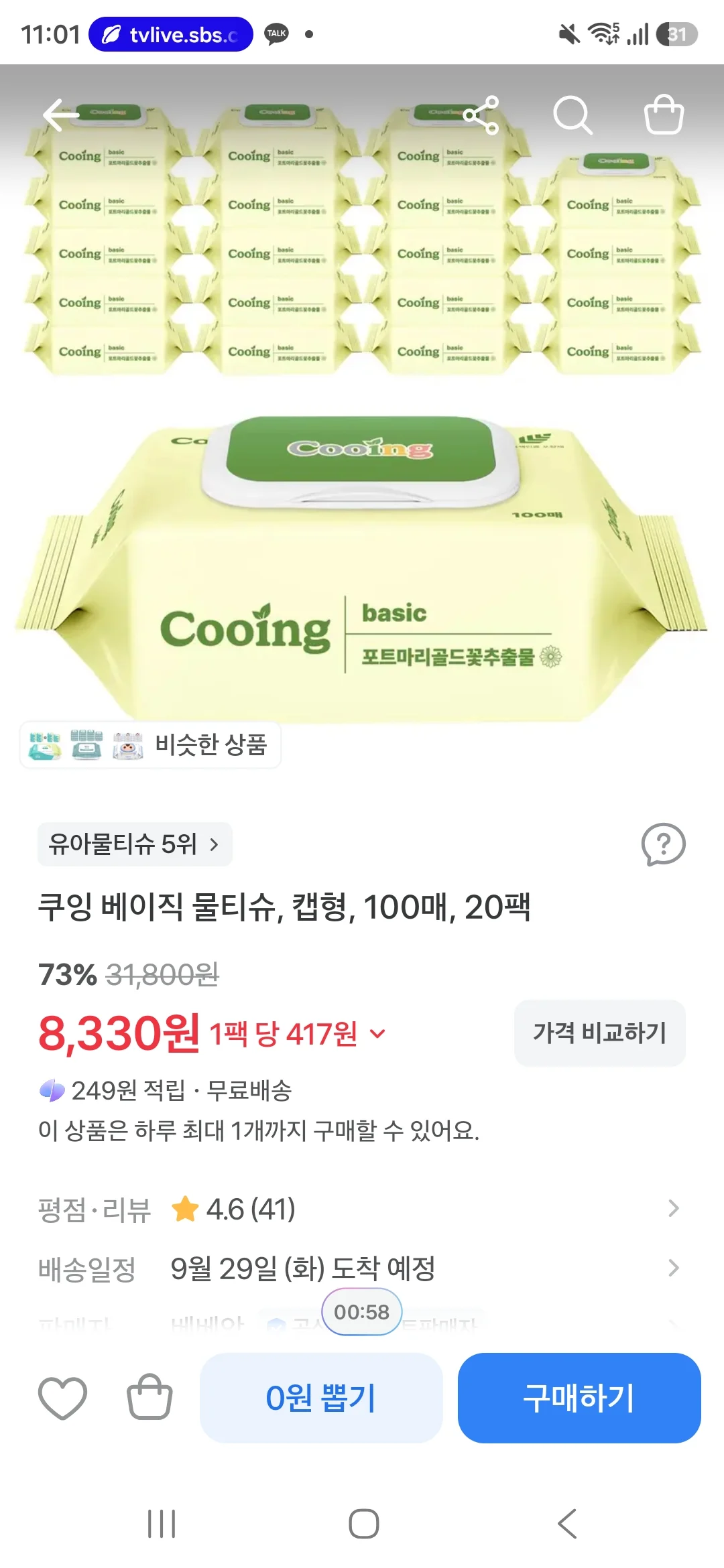Share this product
Viewport: 724px width, 1568px height.
point(481,115)
